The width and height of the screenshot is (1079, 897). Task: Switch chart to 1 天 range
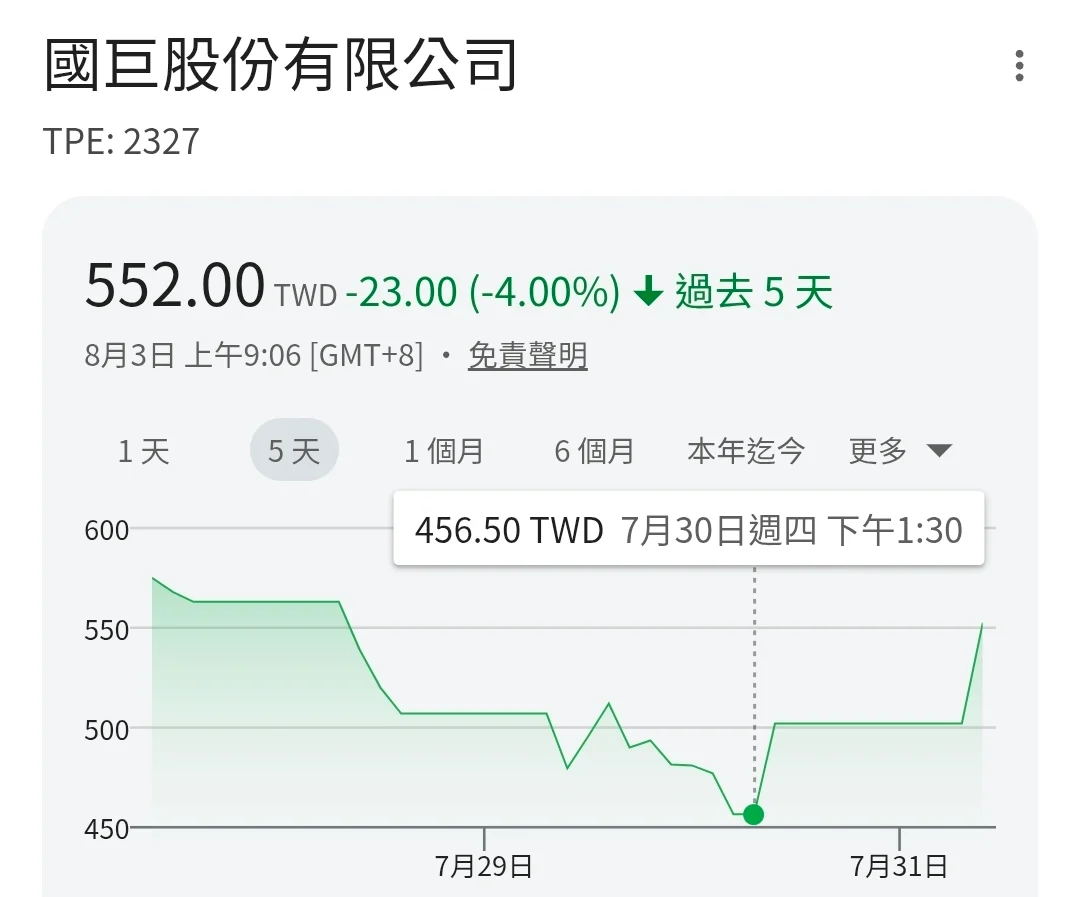144,451
